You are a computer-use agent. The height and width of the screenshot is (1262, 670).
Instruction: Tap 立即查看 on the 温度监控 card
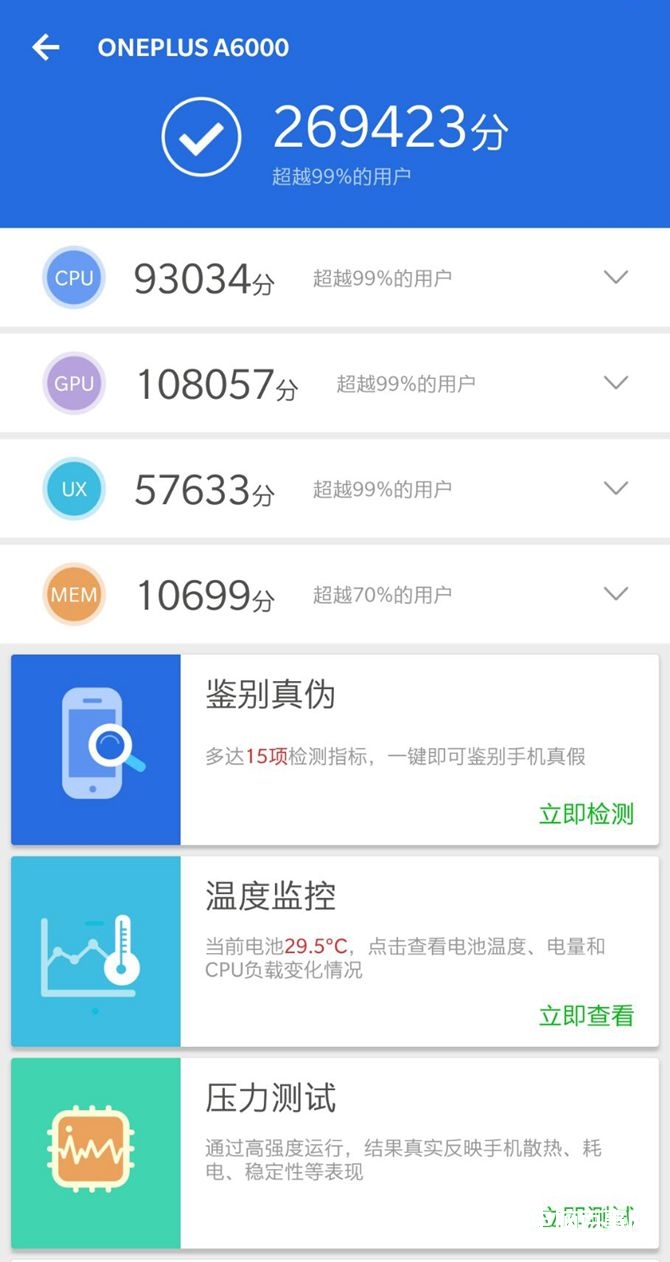[x=586, y=1016]
